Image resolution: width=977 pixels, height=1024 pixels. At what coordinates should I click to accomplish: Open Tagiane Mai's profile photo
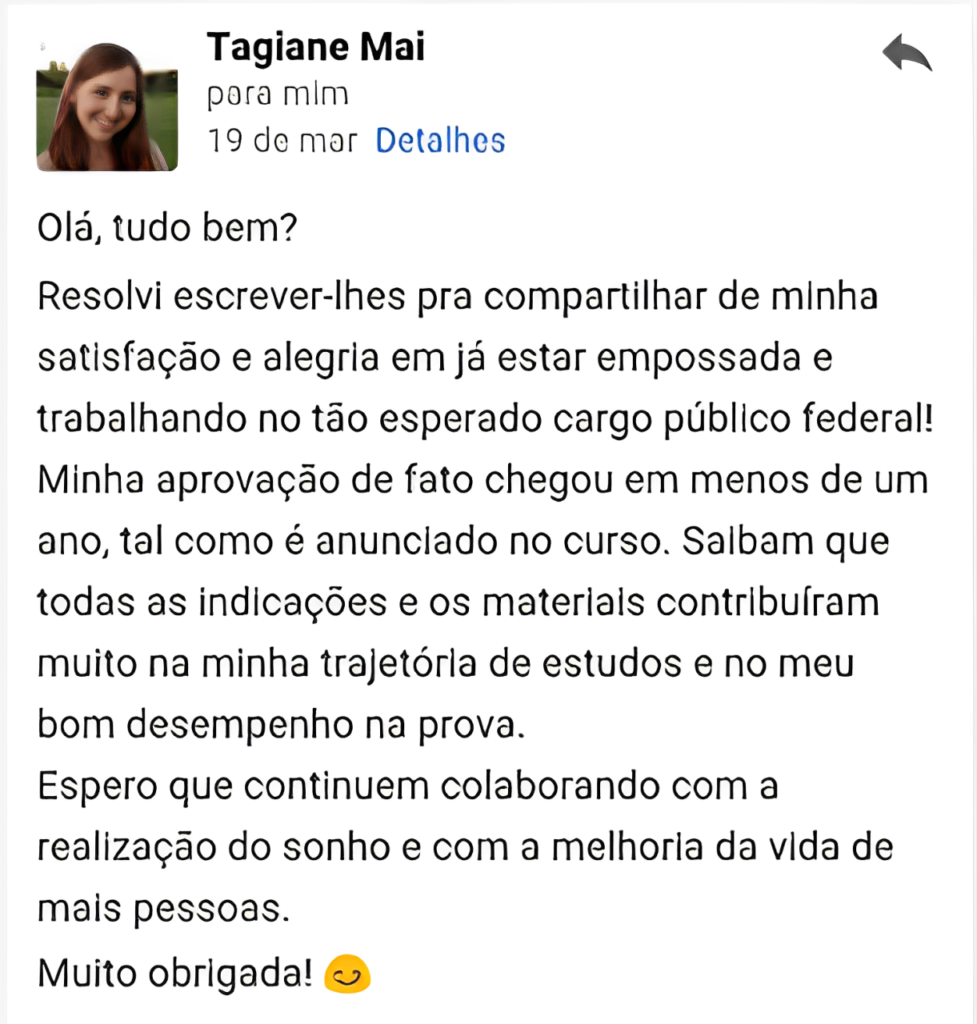(107, 106)
